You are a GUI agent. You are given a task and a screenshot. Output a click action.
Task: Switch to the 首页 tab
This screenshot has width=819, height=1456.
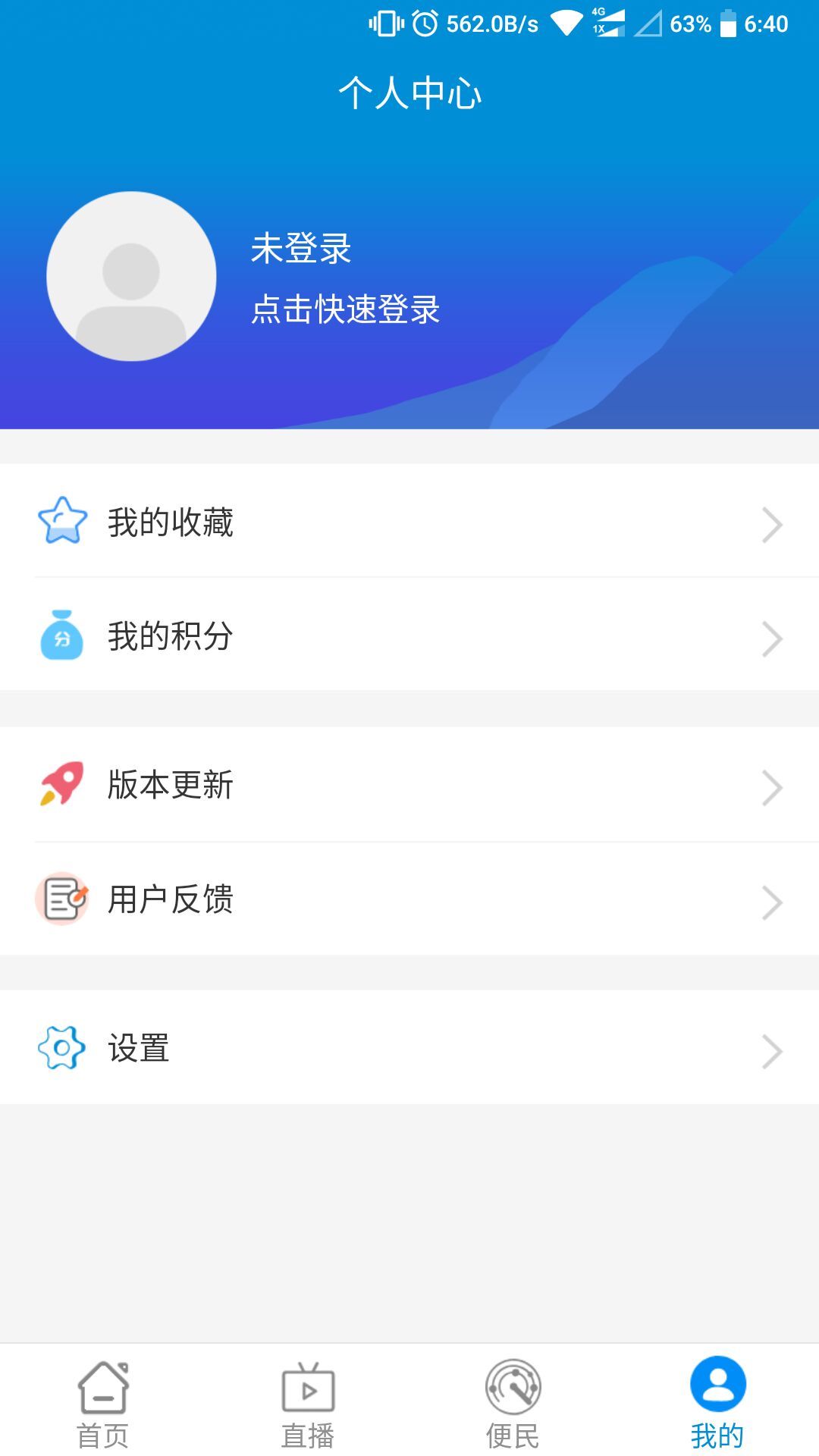tap(103, 1403)
